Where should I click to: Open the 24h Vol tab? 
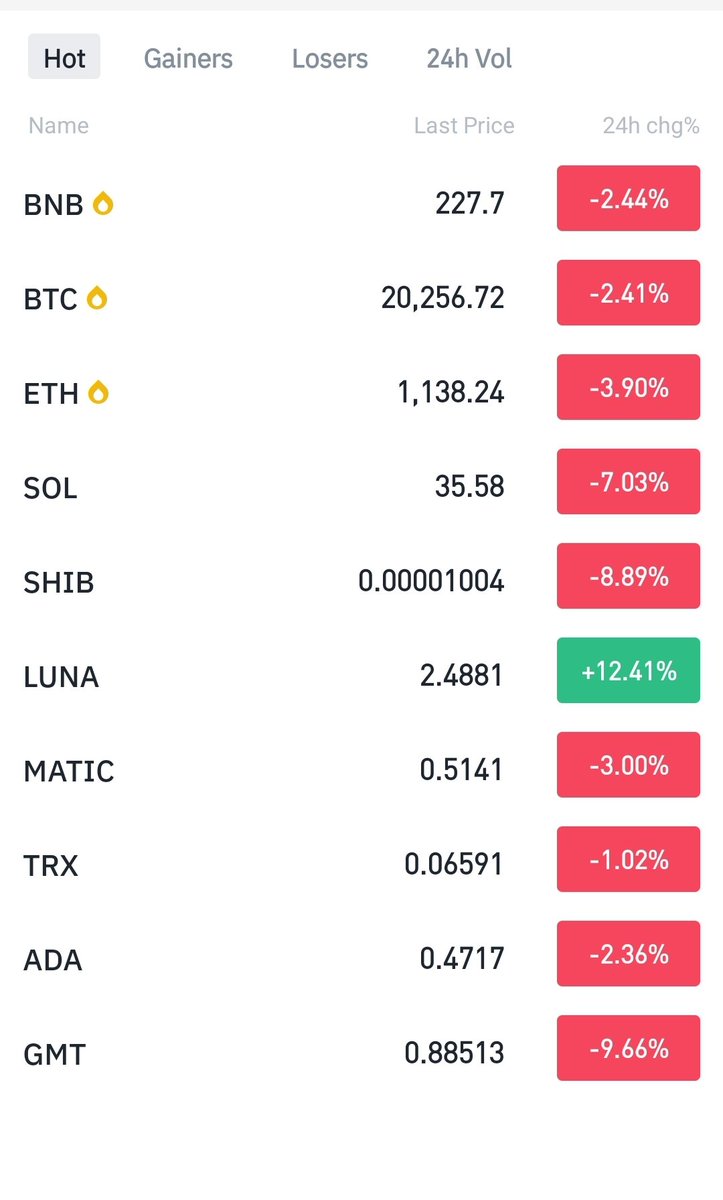[x=469, y=58]
